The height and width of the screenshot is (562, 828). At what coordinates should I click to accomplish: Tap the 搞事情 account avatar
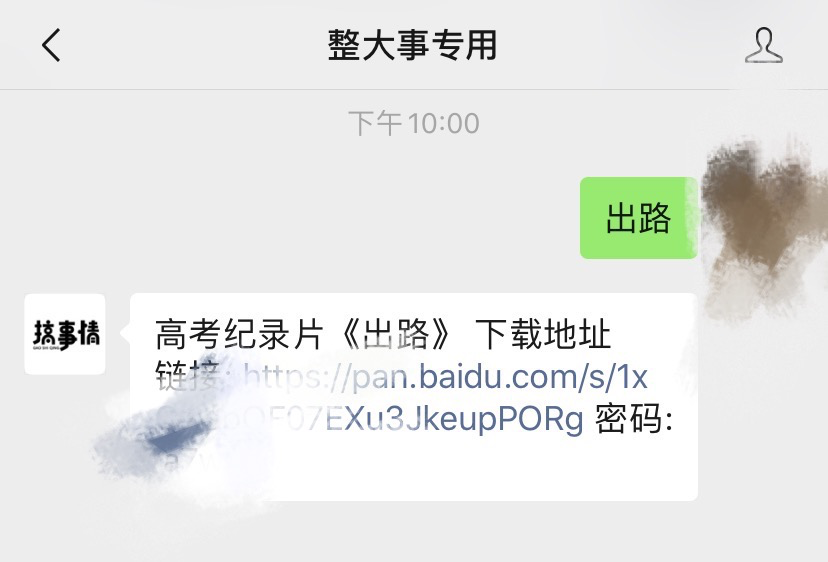(x=65, y=334)
